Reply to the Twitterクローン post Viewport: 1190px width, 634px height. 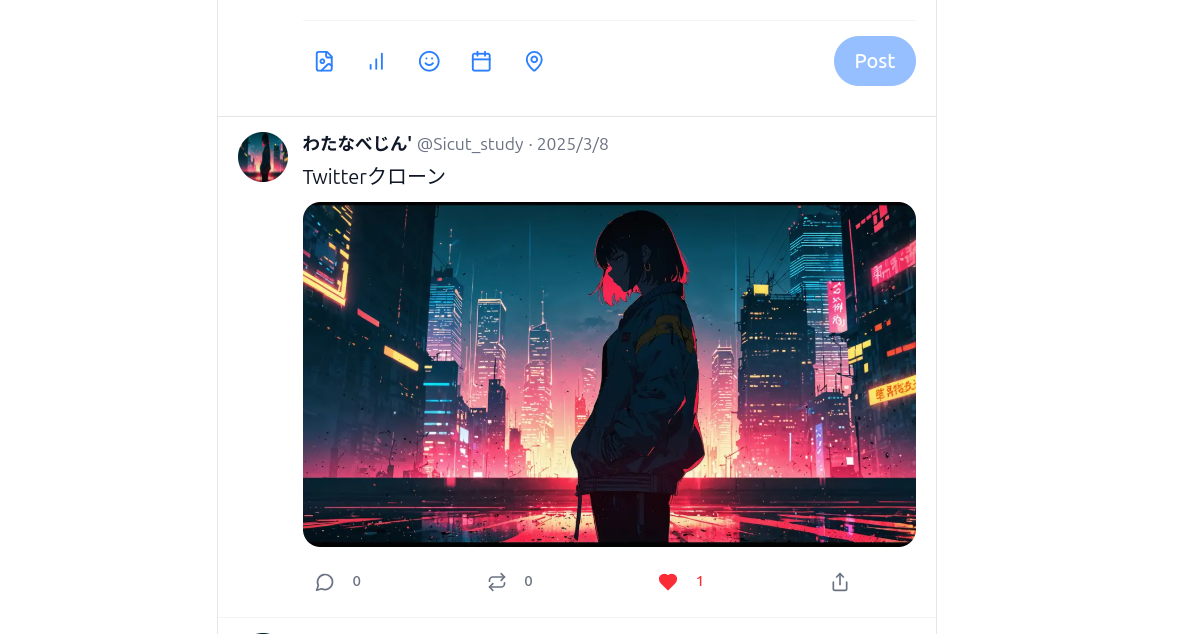[325, 582]
